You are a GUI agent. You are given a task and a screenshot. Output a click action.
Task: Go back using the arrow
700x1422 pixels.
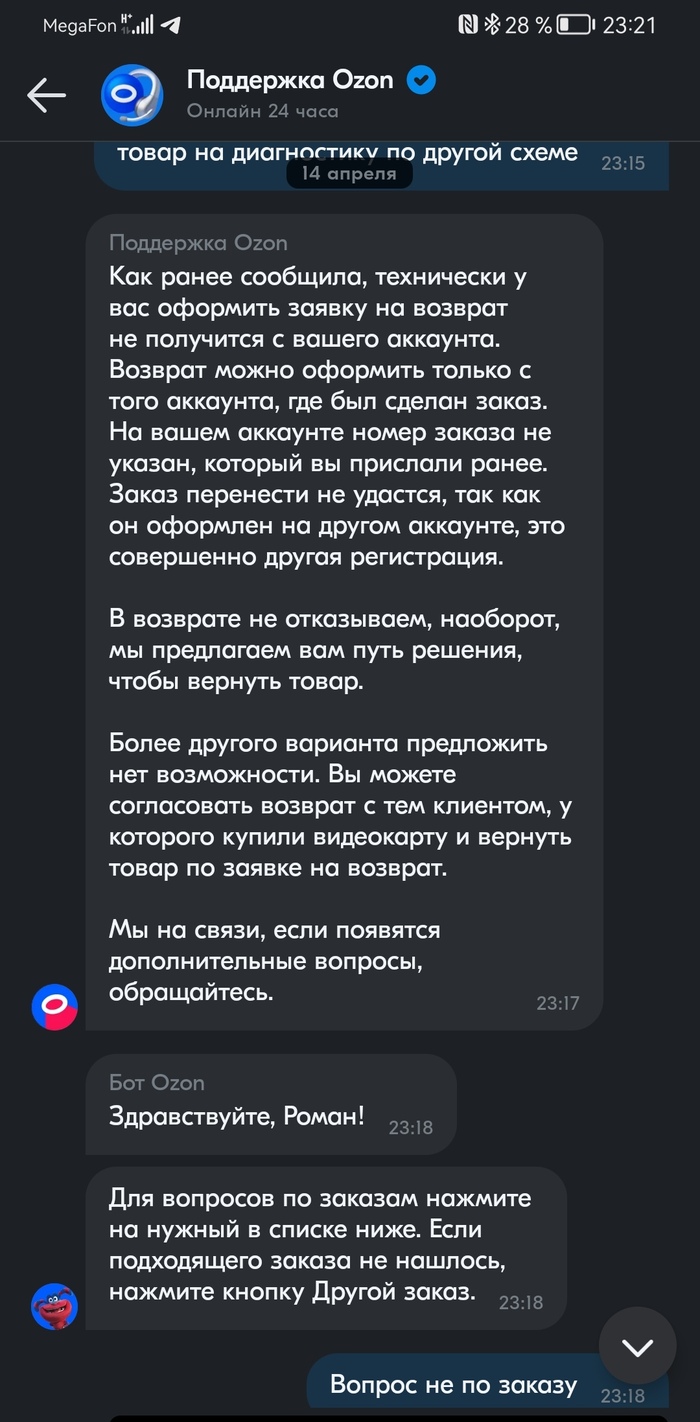[46, 96]
